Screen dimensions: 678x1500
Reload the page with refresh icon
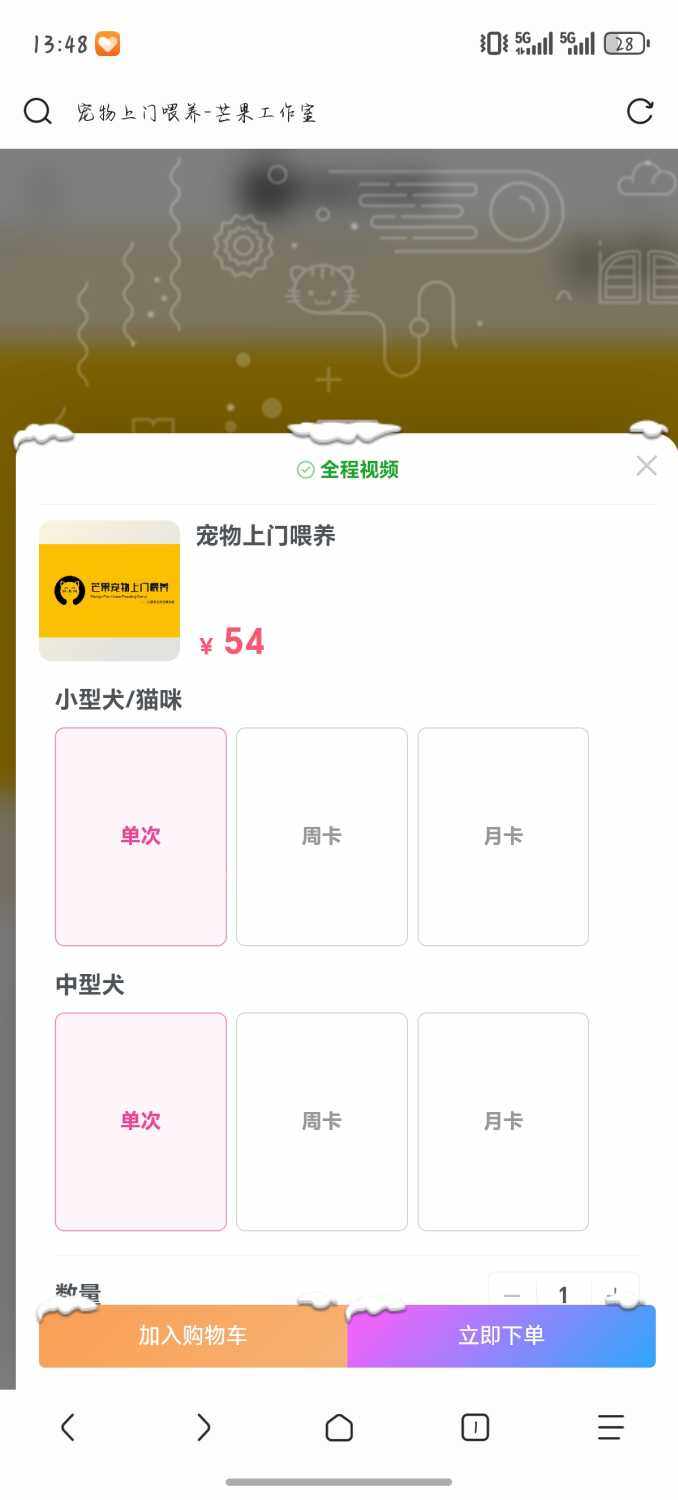tap(640, 111)
